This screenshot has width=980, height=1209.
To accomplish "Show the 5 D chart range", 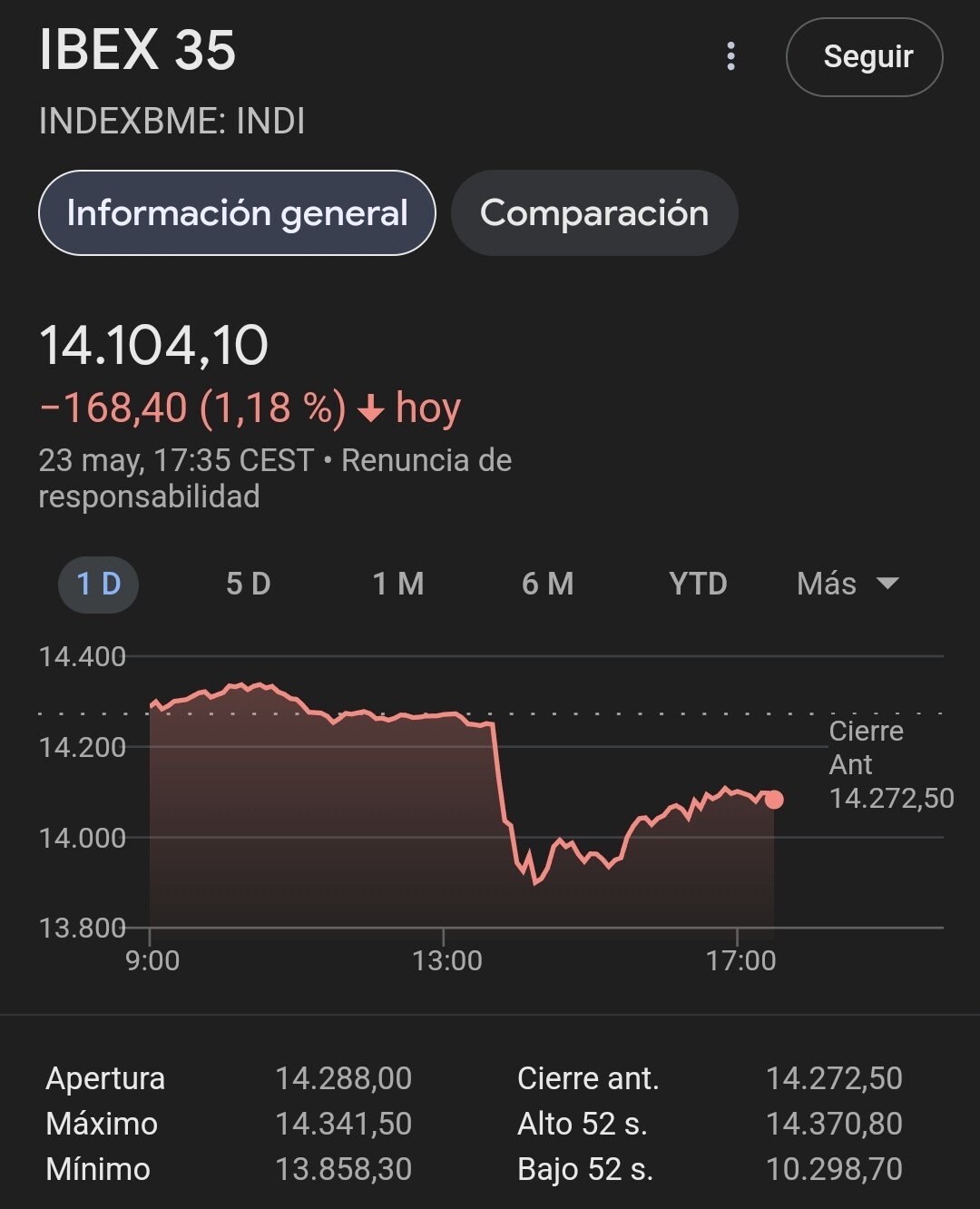I will pos(248,584).
